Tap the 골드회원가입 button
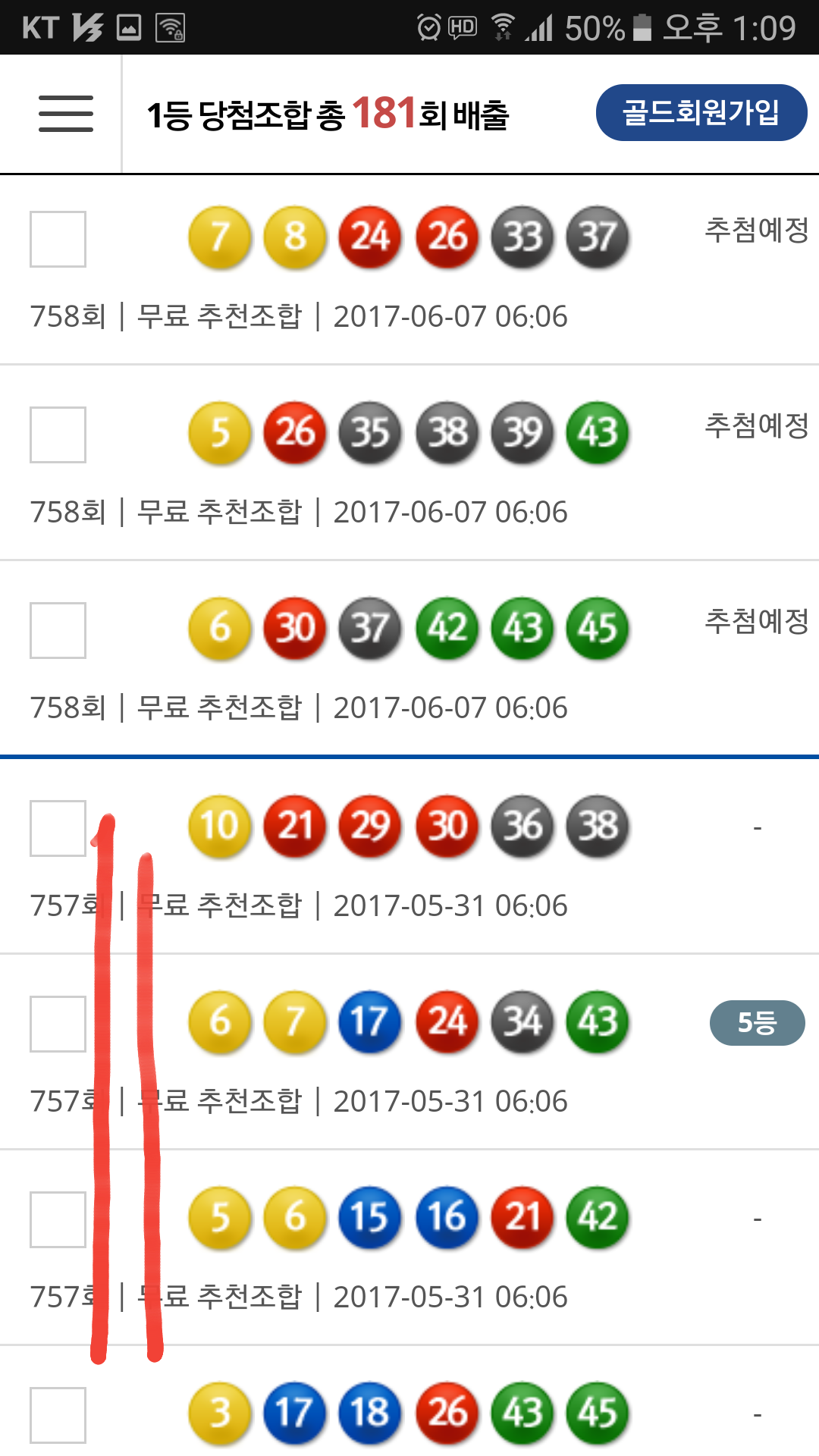 (x=701, y=113)
